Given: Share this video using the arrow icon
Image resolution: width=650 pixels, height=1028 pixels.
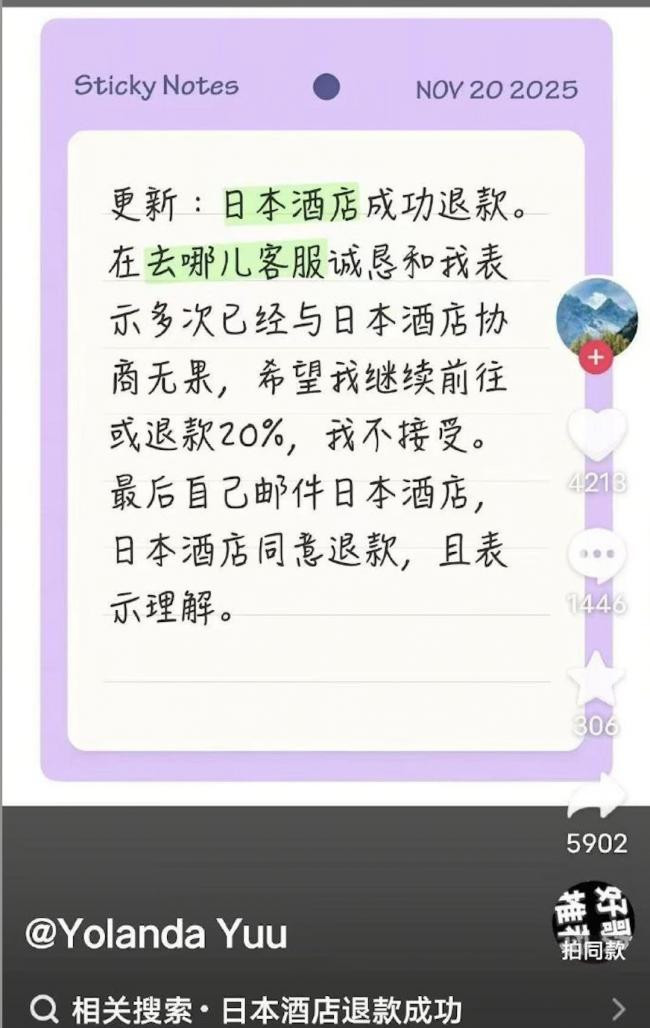Looking at the screenshot, I should [597, 797].
